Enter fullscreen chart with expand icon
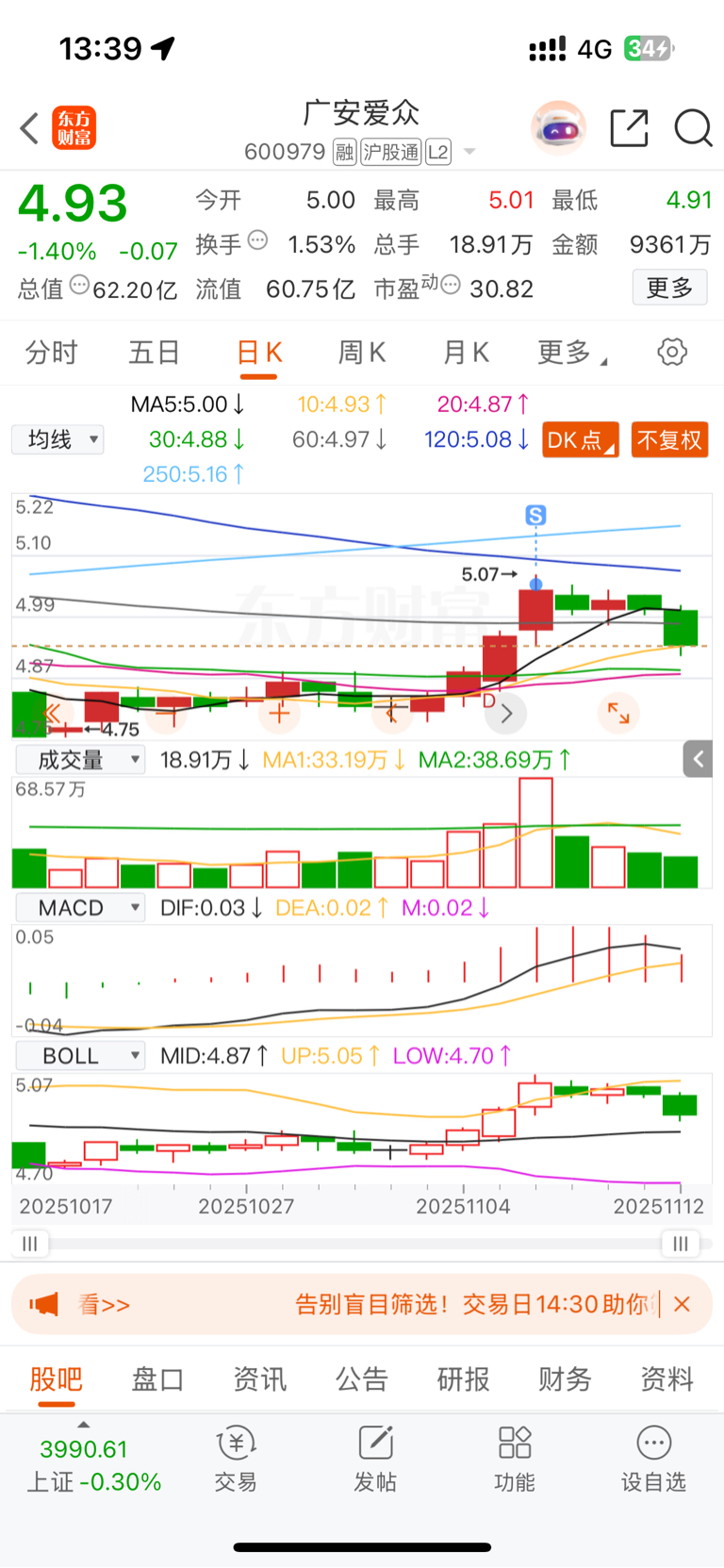 (618, 713)
